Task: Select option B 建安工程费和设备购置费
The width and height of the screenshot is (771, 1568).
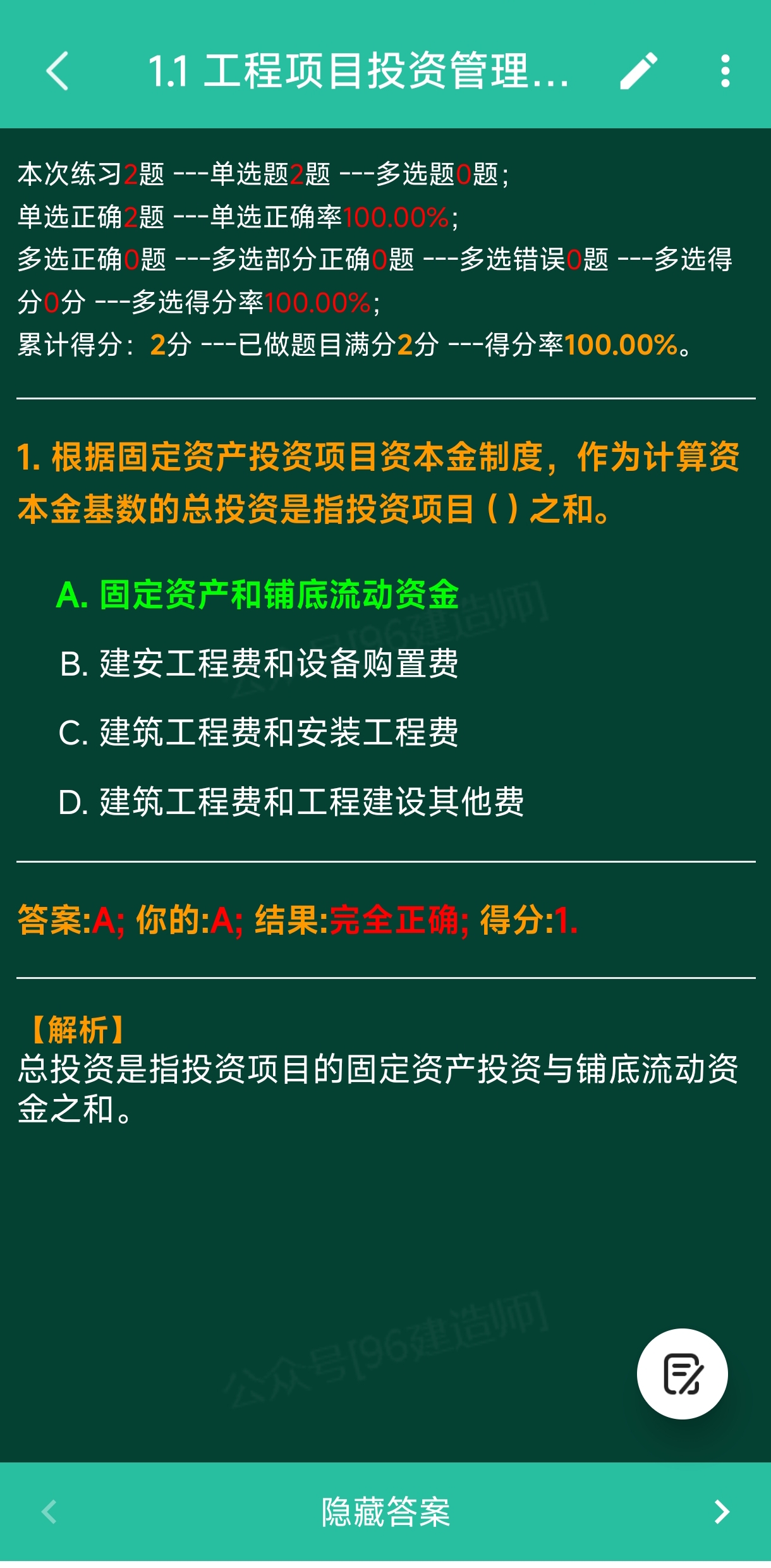Action: tap(259, 664)
